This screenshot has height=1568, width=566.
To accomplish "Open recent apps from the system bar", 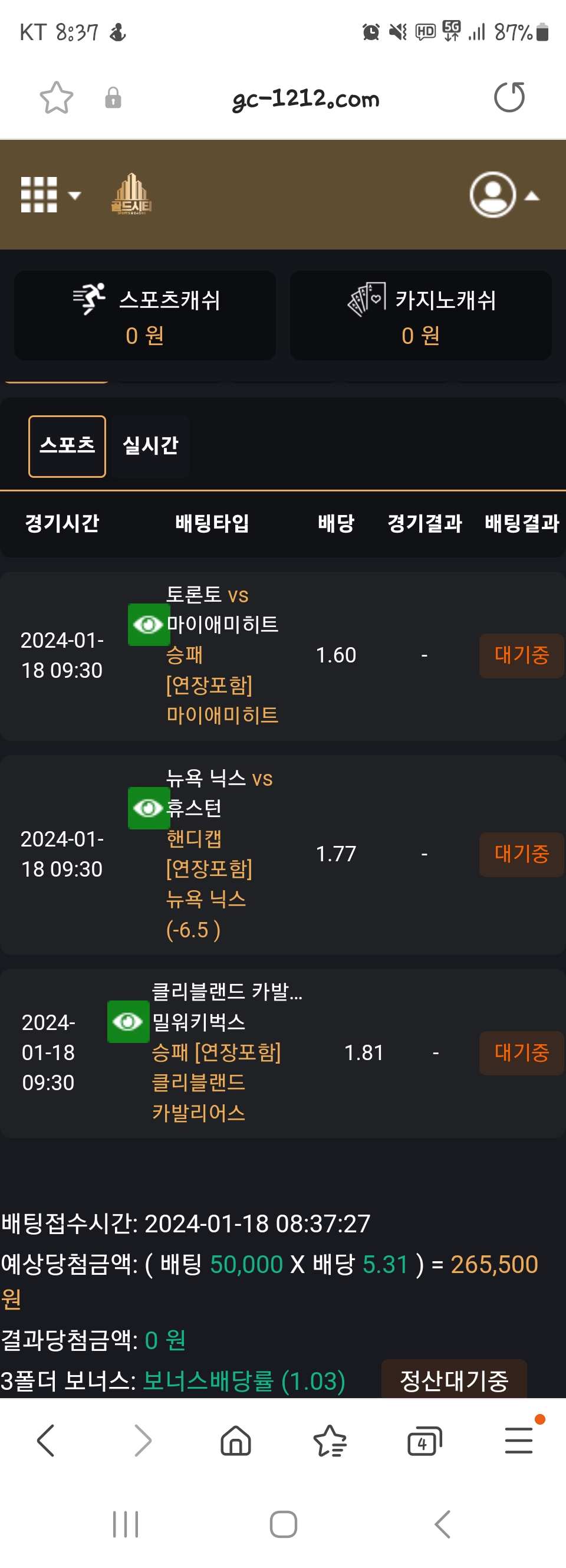I will pos(126,1524).
